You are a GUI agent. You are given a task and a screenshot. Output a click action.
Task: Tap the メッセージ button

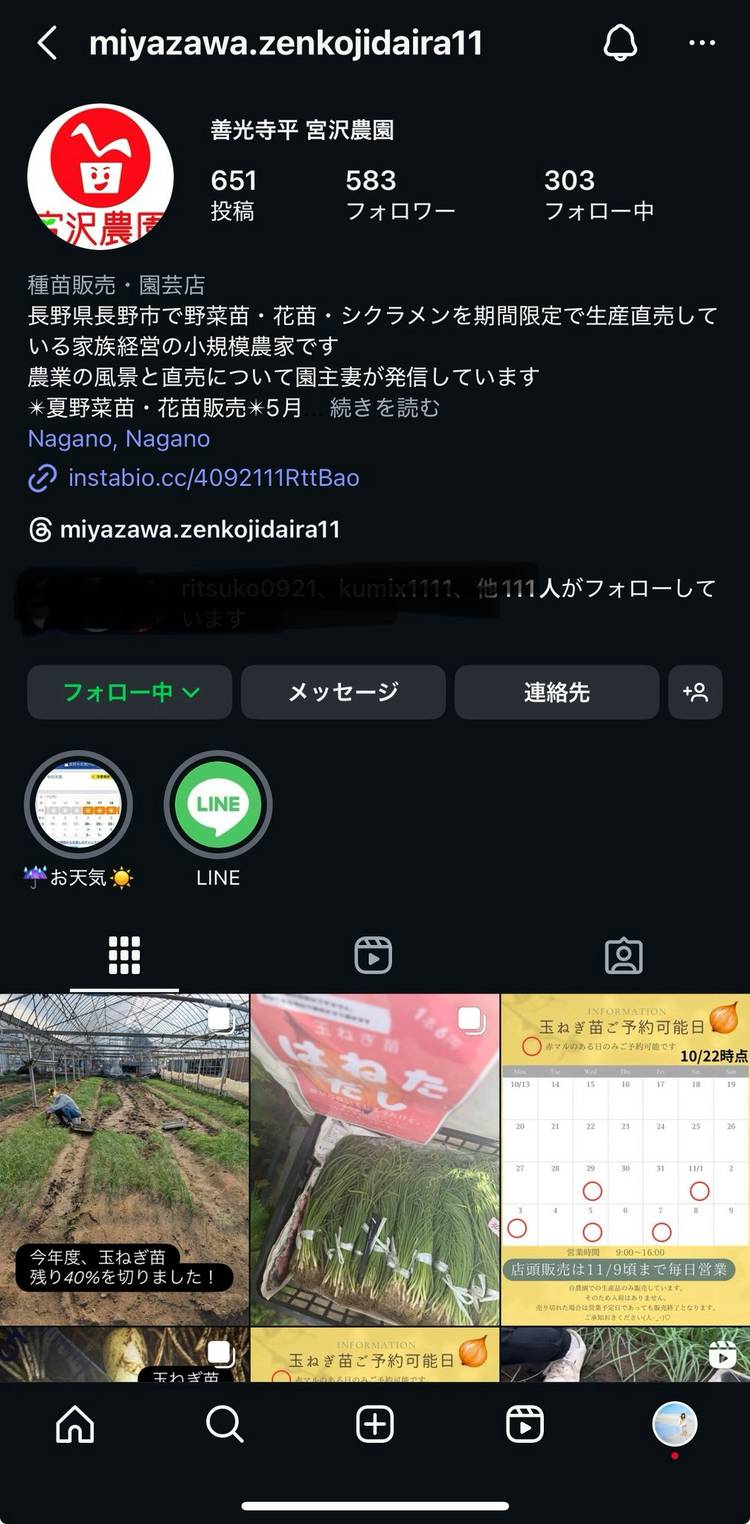(x=343, y=692)
